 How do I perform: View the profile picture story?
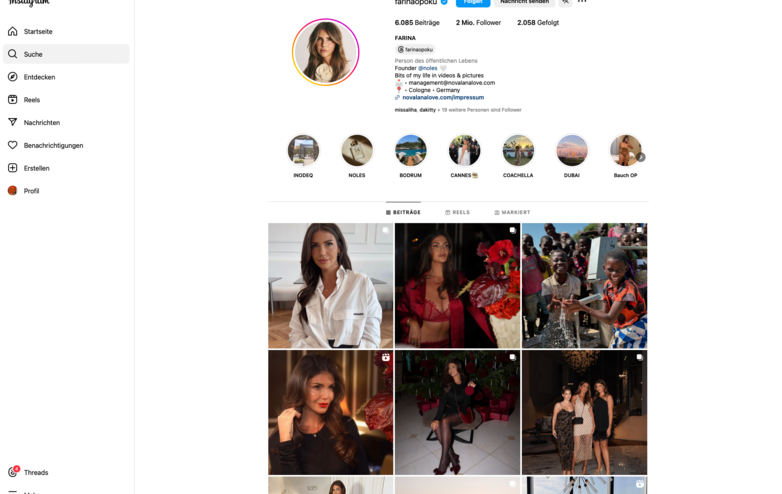[325, 52]
